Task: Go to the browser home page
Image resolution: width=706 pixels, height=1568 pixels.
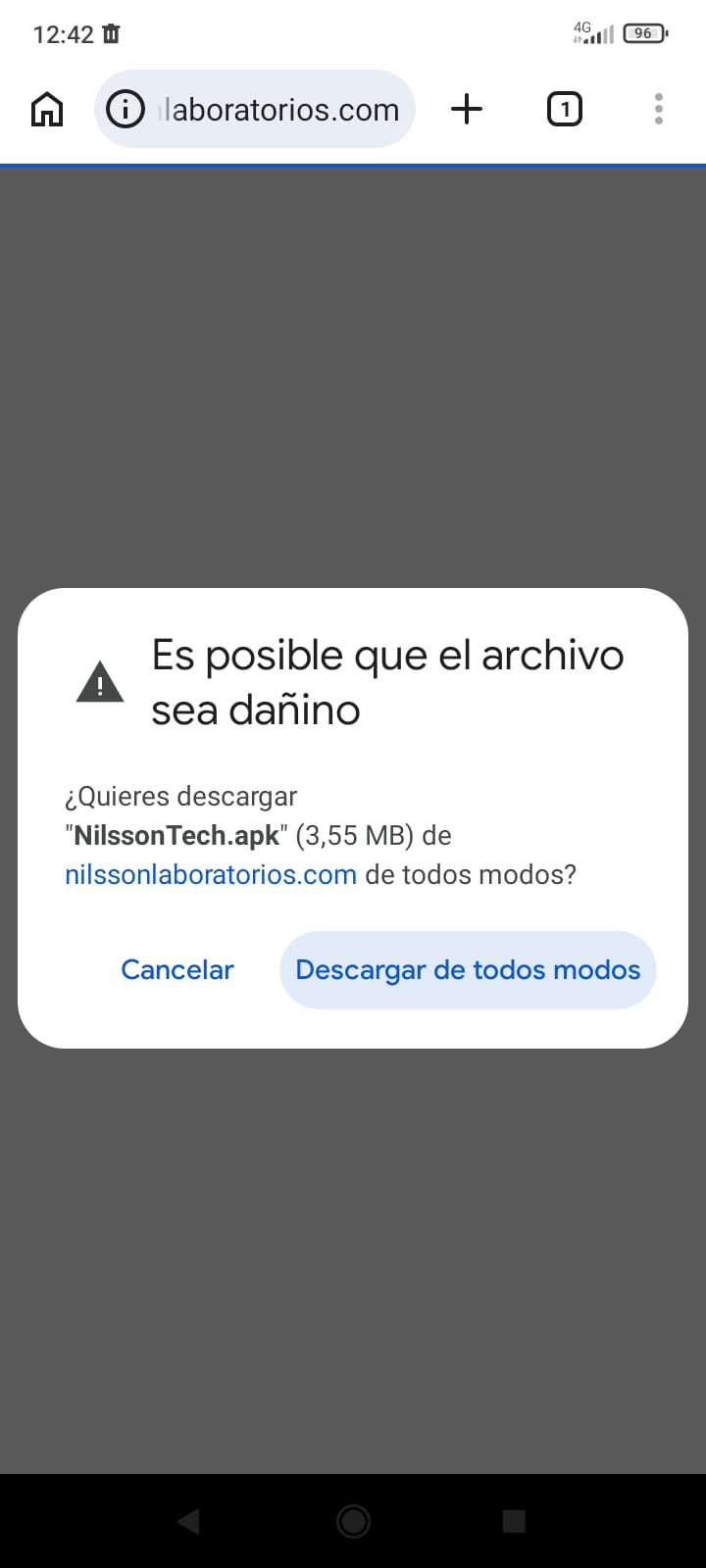Action: (x=47, y=109)
